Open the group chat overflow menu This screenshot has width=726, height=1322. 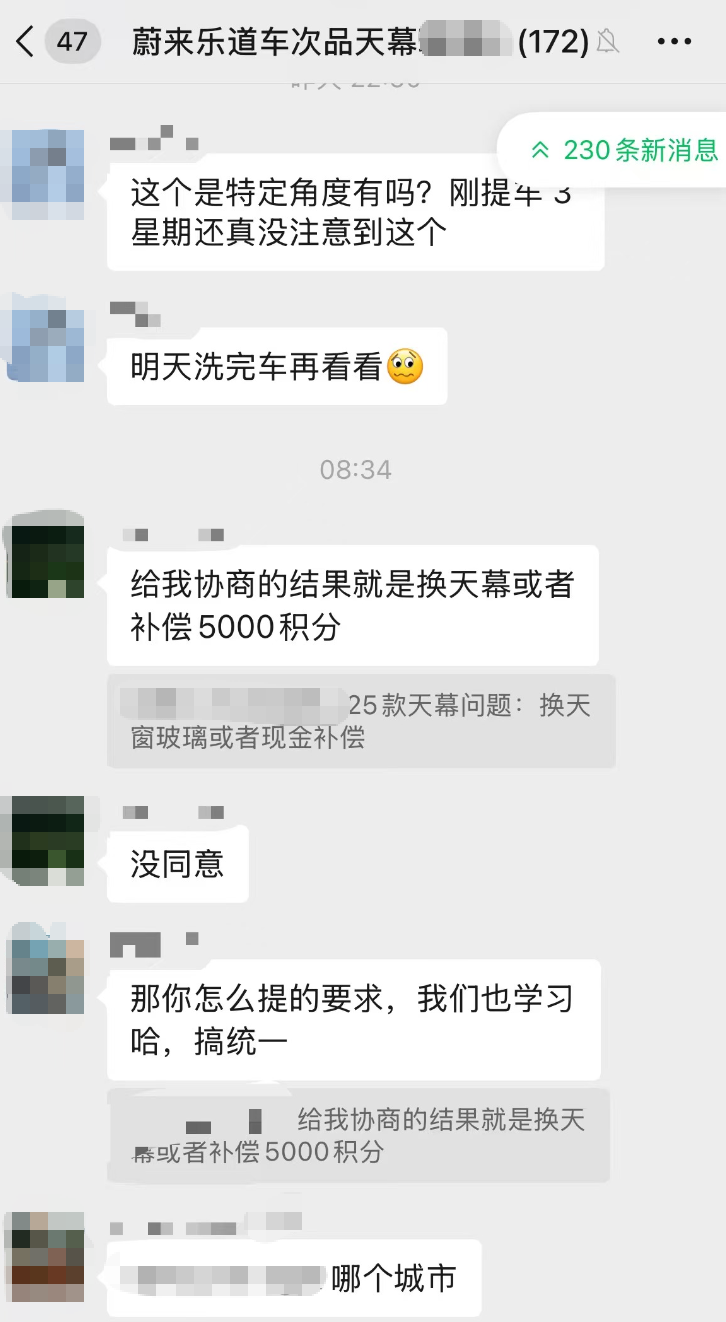(x=673, y=42)
